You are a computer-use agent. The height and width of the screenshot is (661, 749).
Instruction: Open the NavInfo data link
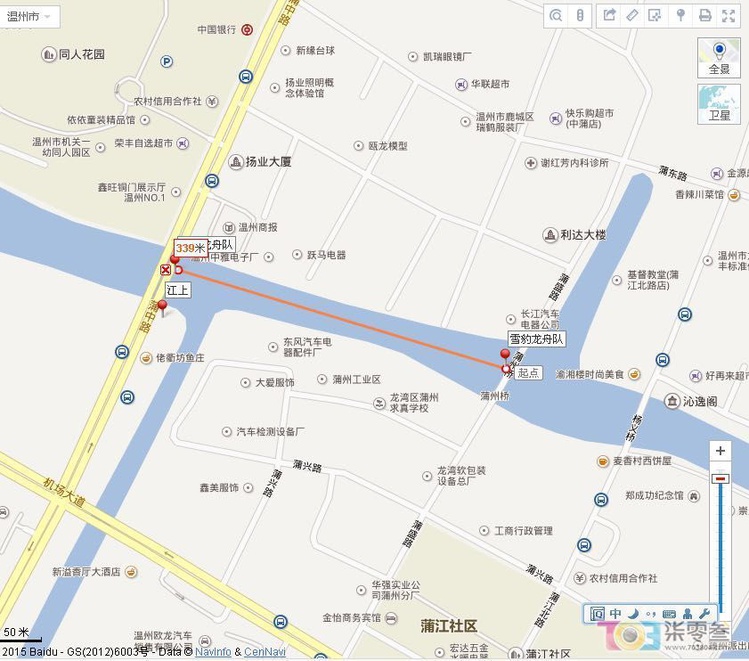click(212, 652)
